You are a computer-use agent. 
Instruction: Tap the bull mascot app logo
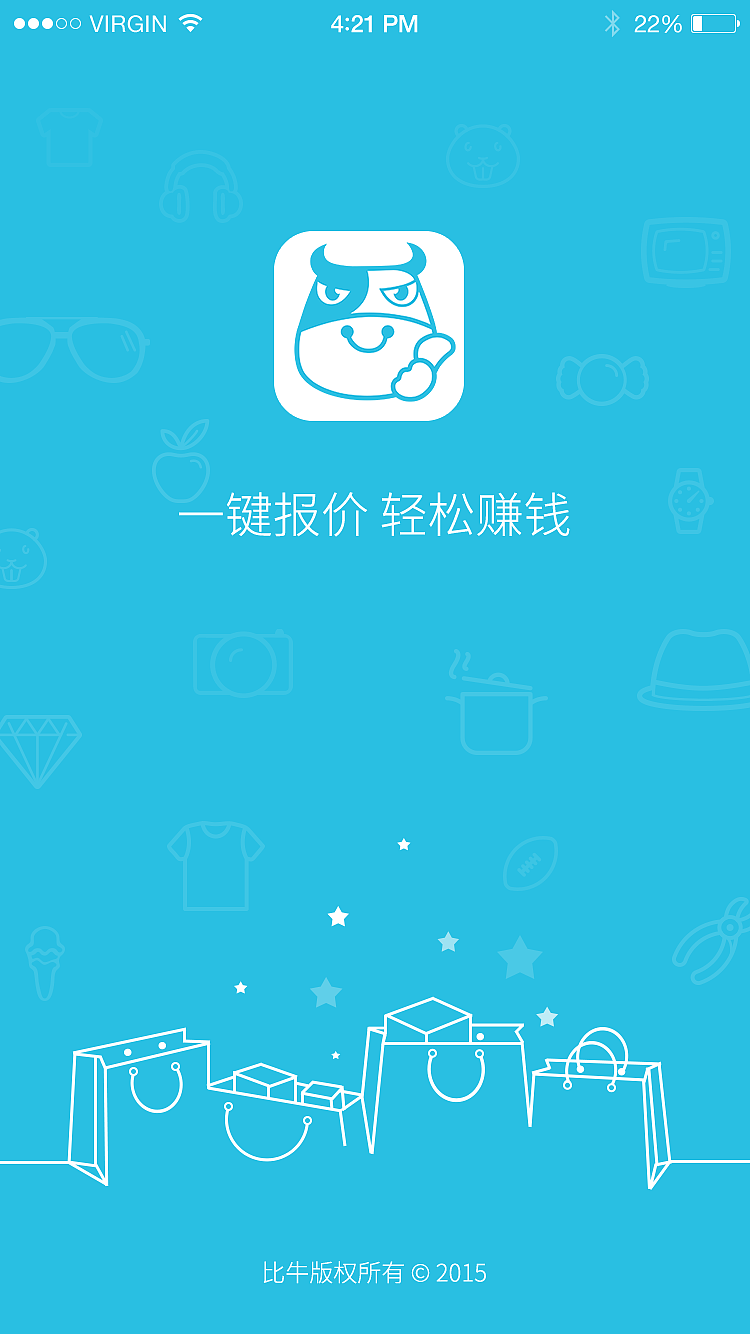point(373,323)
